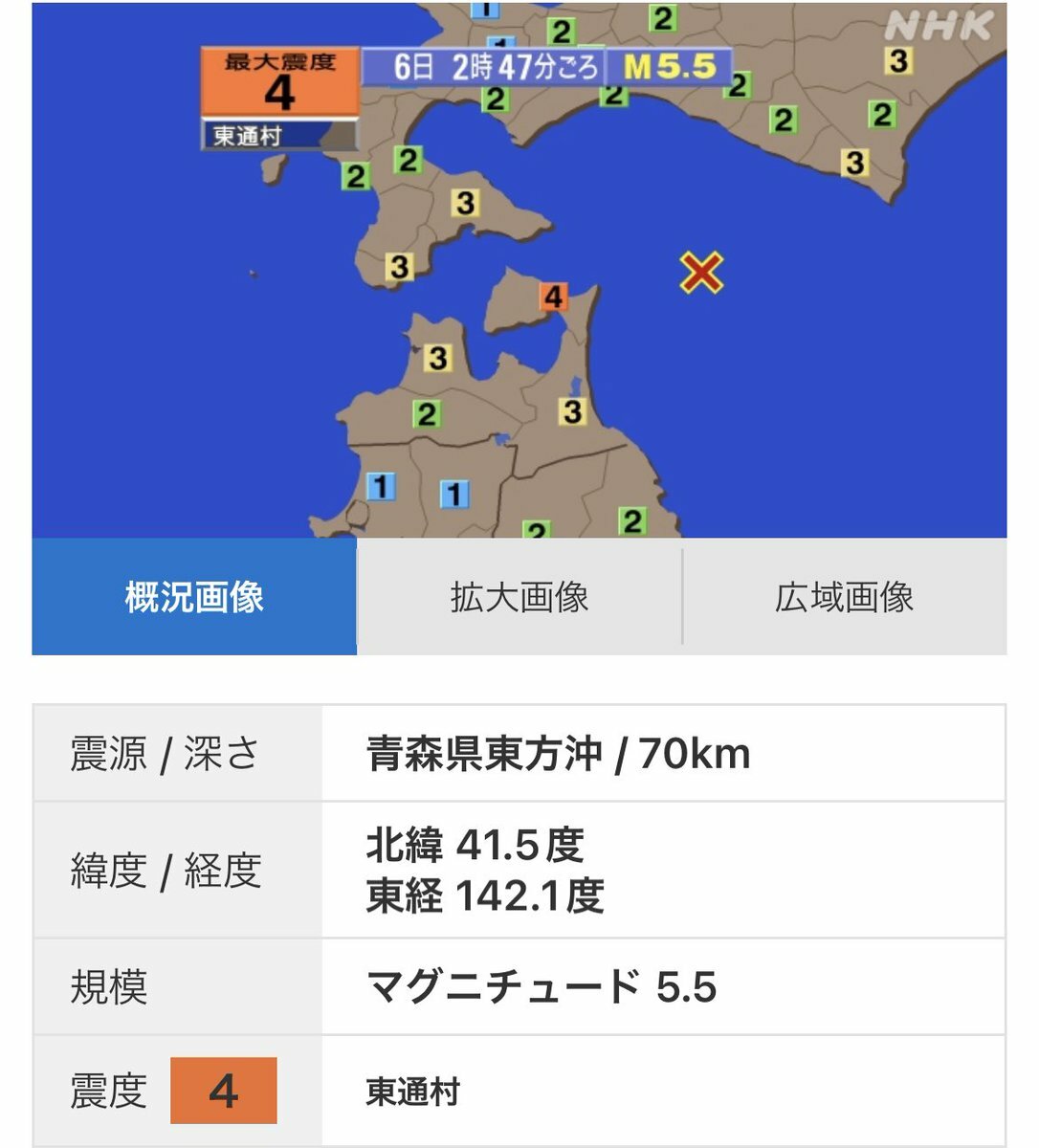Select the 概況画像 tab
1039x1148 pixels.
194,597
